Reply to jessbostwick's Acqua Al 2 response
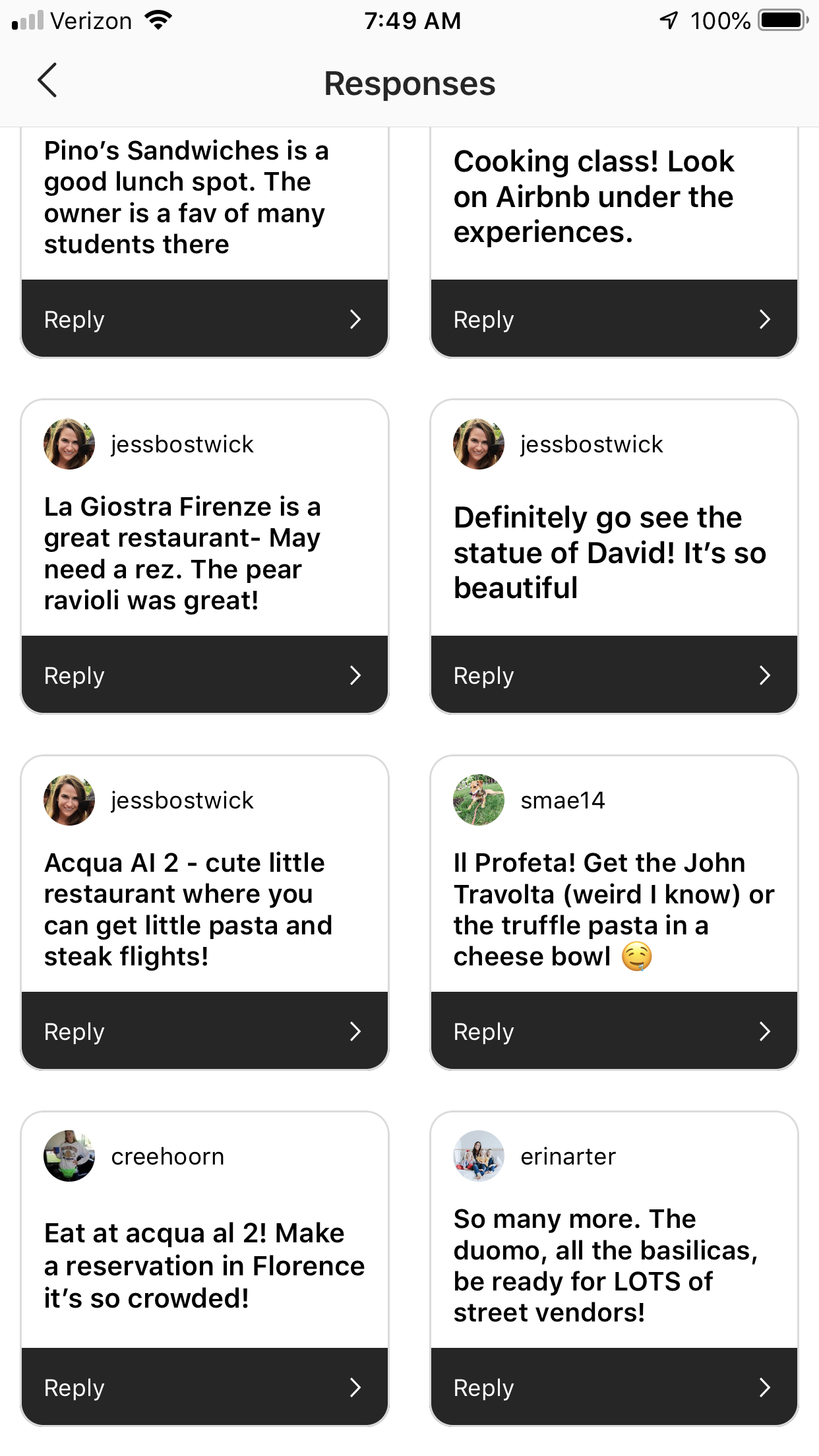Screen dimensions: 819x1456 [204, 1031]
